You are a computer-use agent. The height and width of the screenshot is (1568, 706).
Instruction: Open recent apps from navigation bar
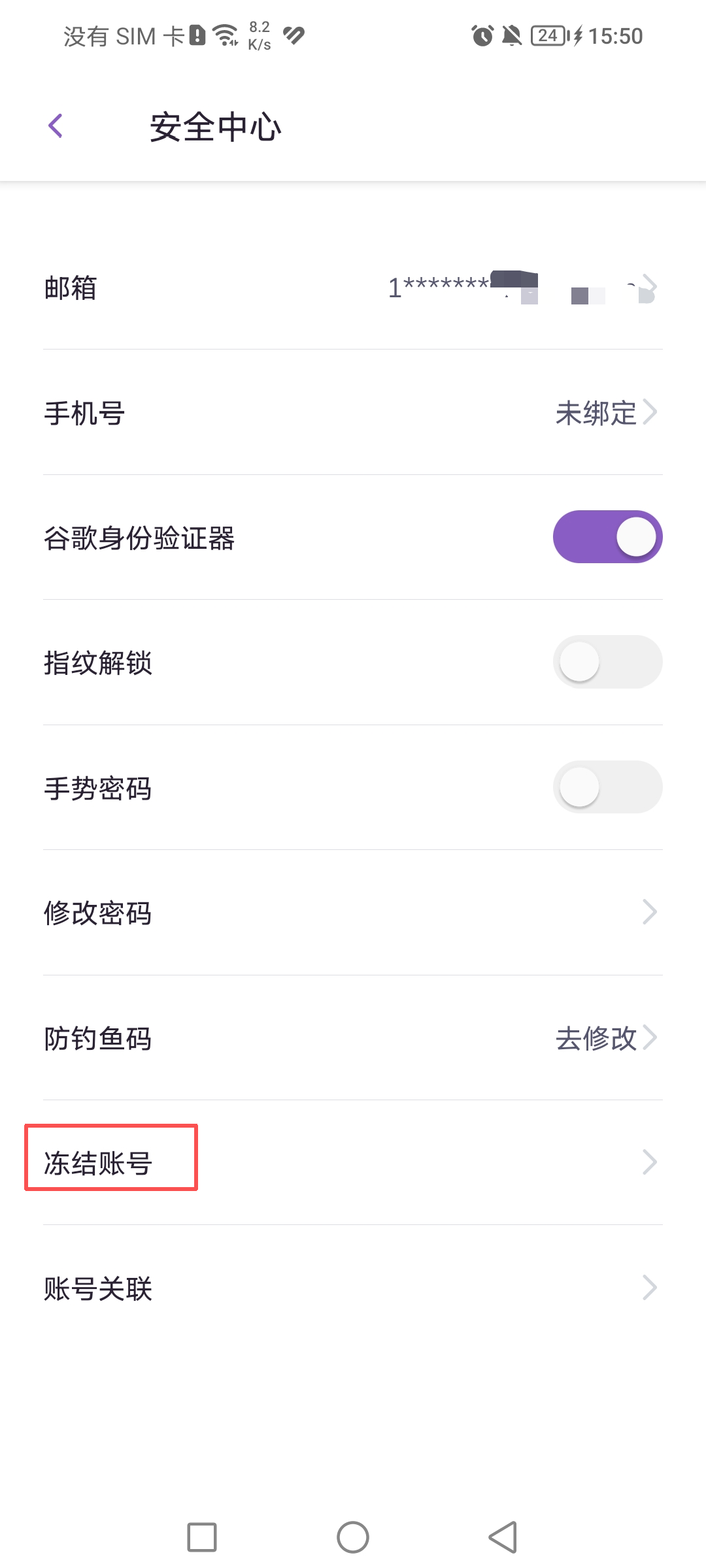(202, 1537)
